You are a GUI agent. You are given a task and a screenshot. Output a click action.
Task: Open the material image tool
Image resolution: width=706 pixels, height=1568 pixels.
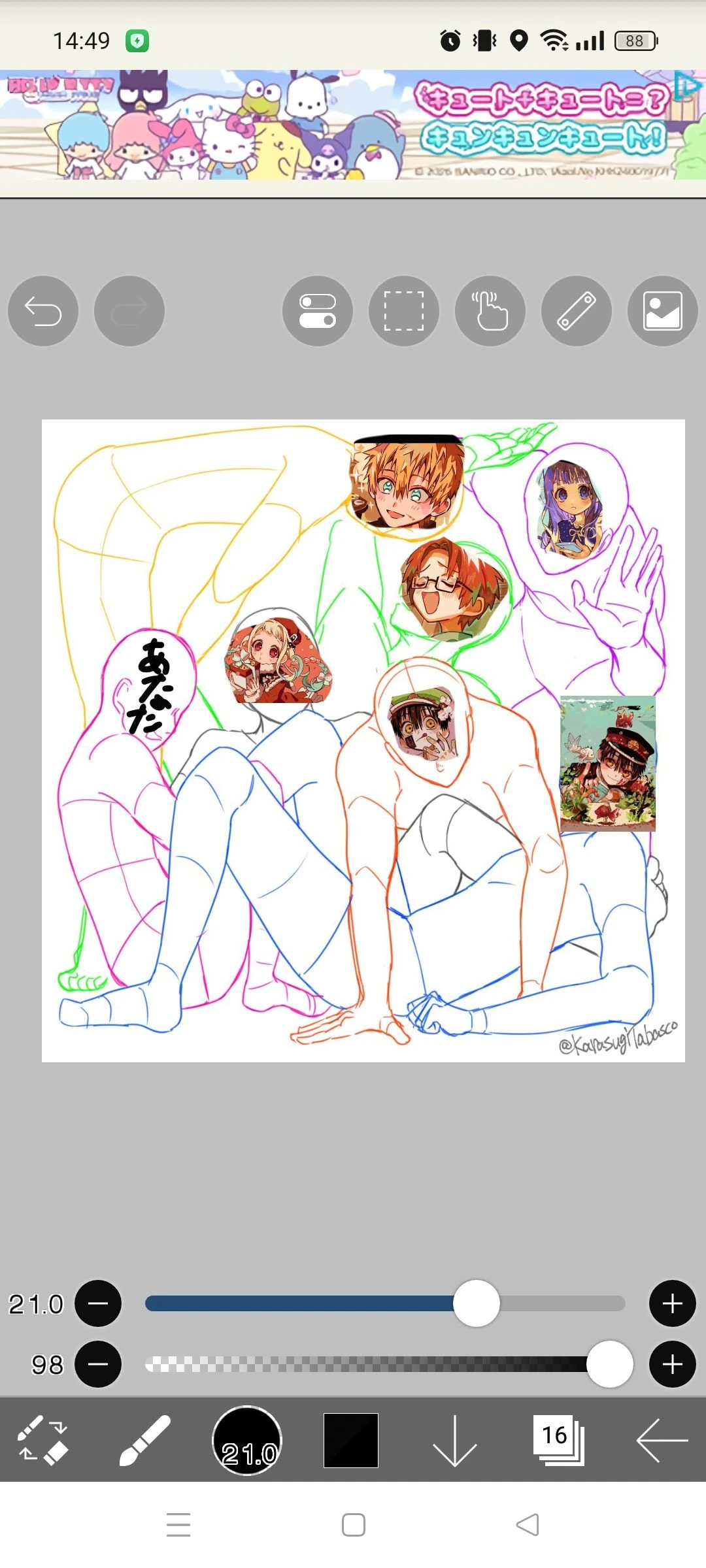663,311
